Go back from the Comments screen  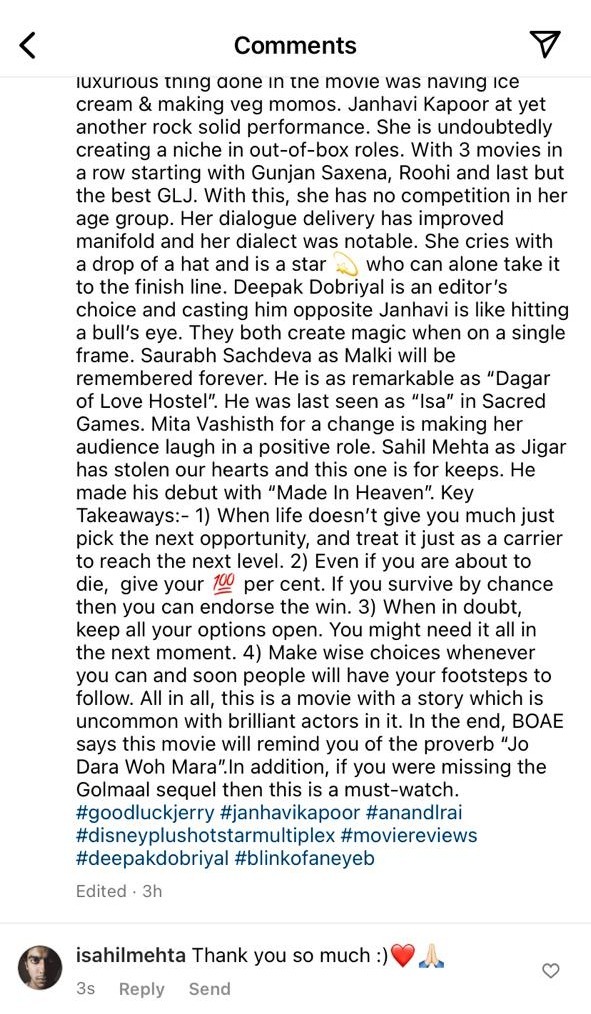(27, 45)
